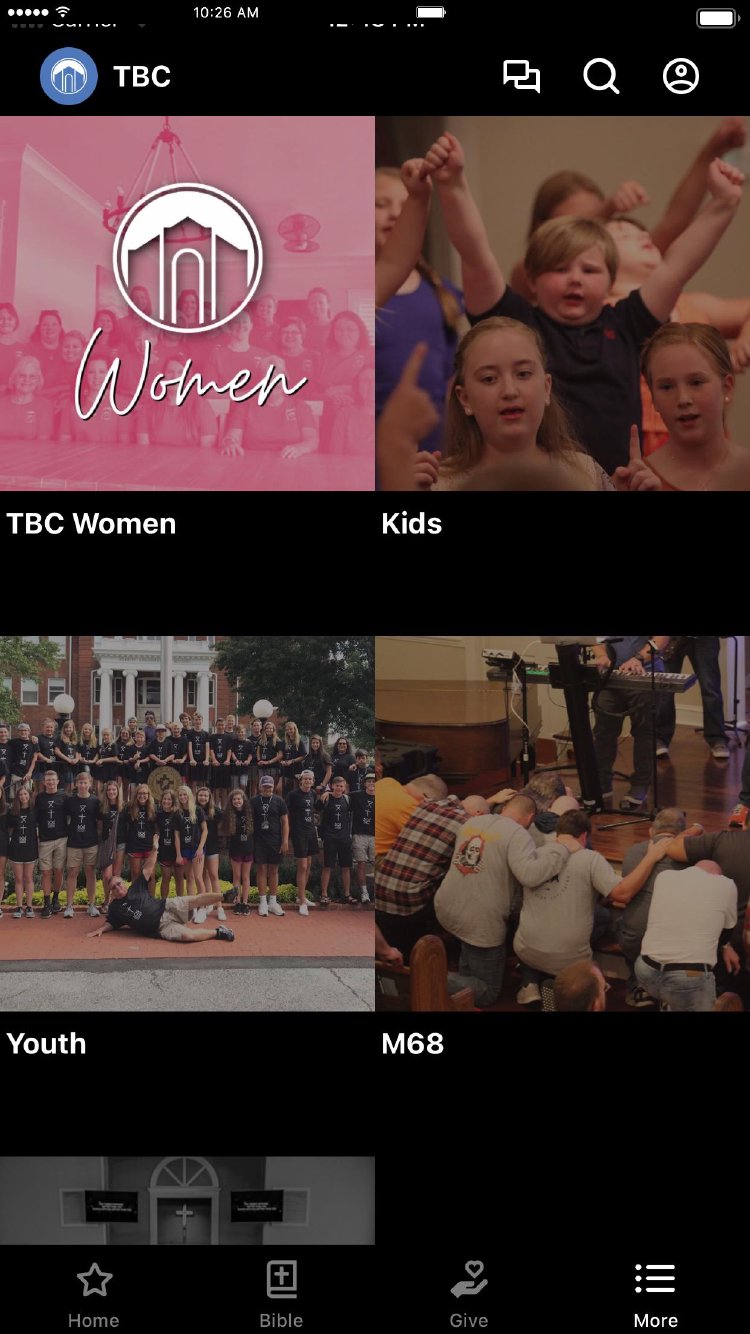Open the grayscale church building tile
This screenshot has width=750, height=1334.
point(187,1200)
